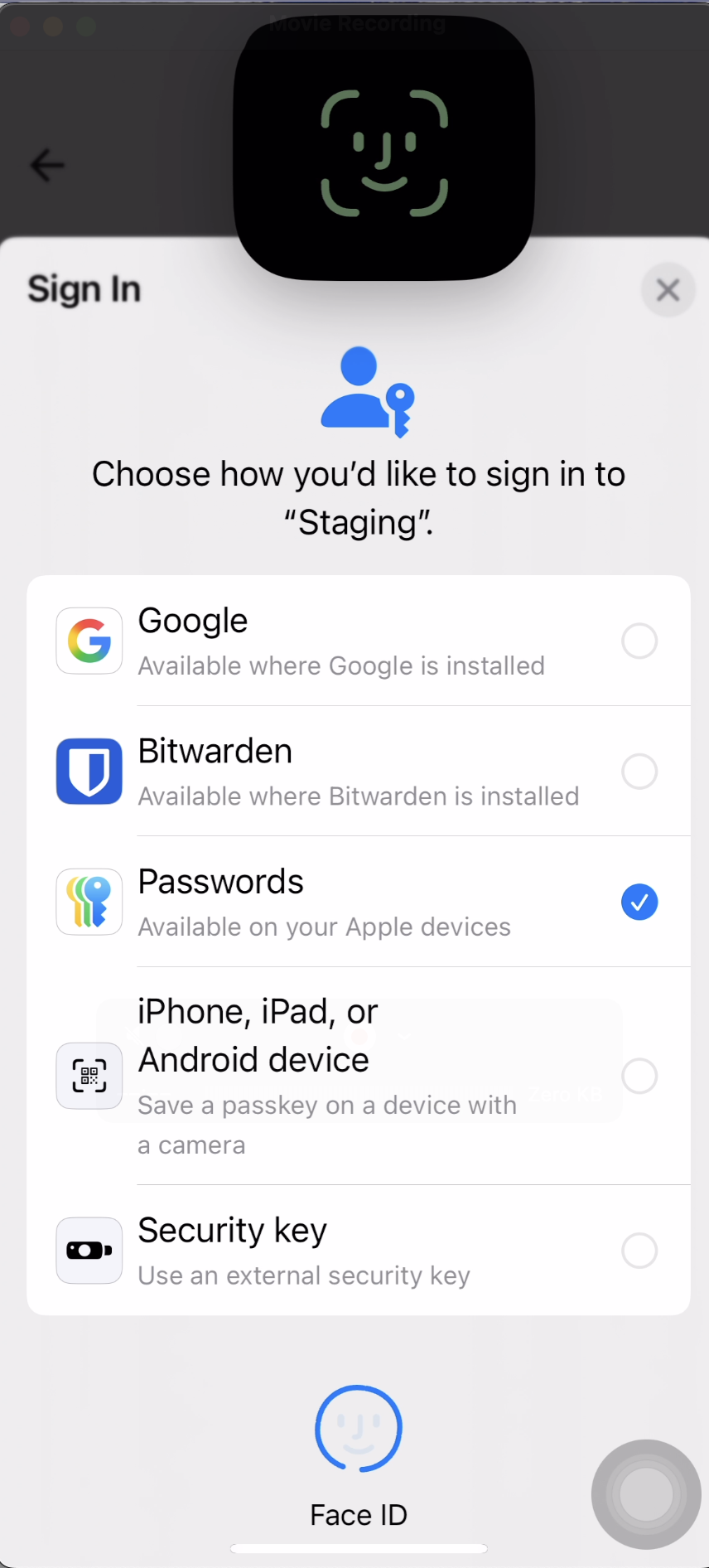Viewport: 709px width, 1568px height.
Task: Open the AssistiveTouch floating button
Action: pyautogui.click(x=646, y=1494)
